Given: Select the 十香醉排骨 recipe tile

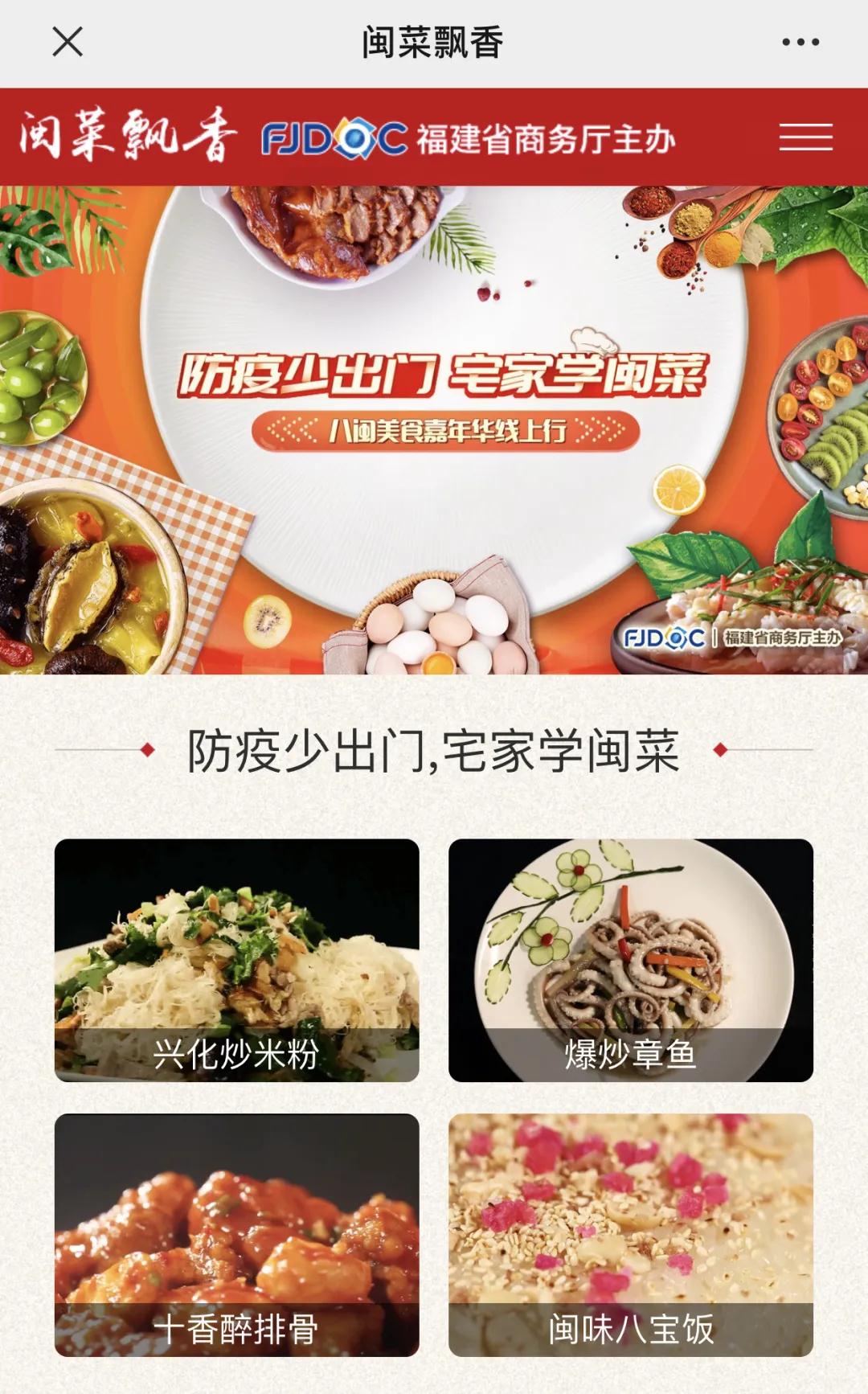Looking at the screenshot, I should point(237,1235).
